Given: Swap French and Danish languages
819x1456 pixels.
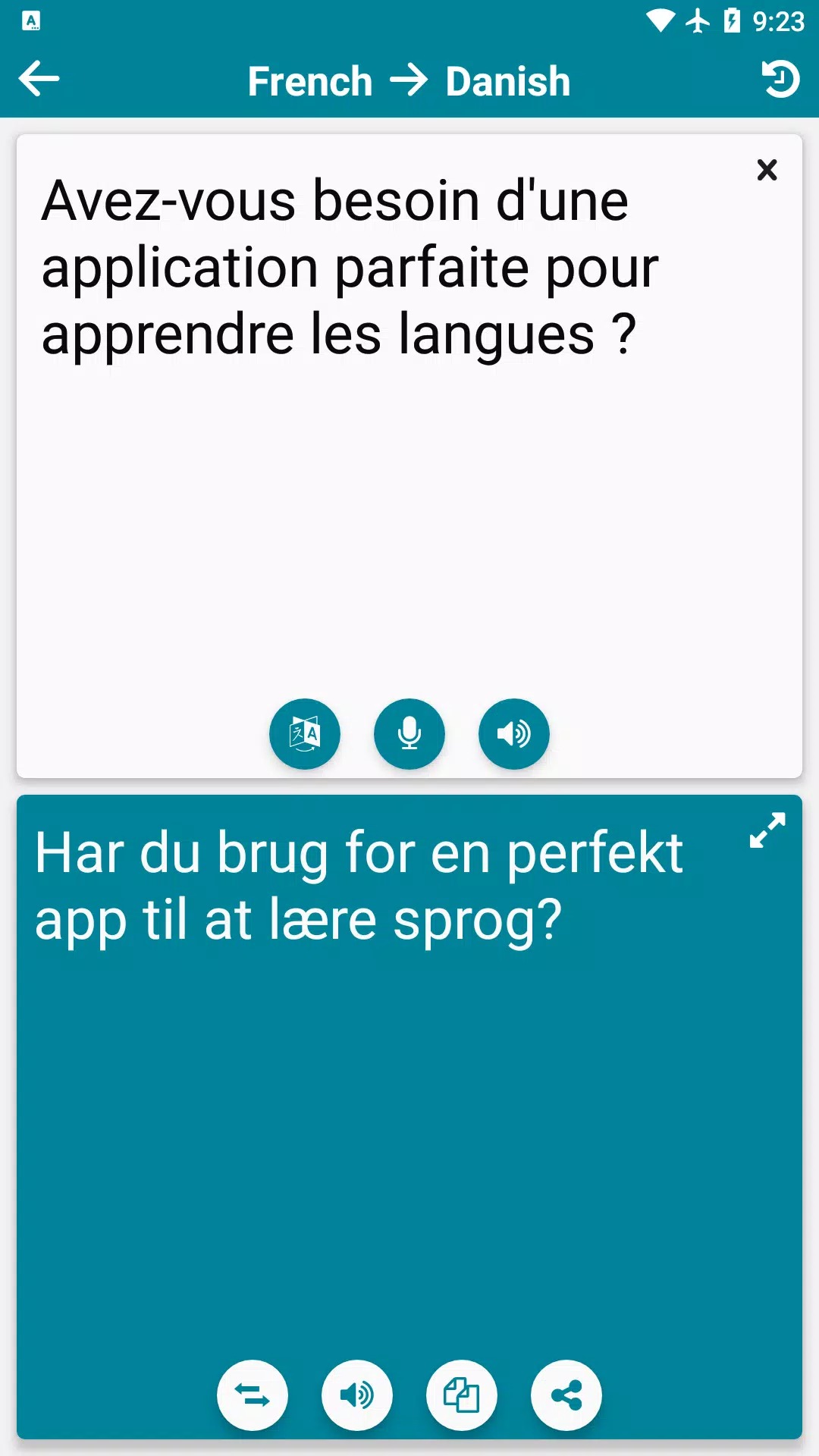Looking at the screenshot, I should [x=253, y=1395].
